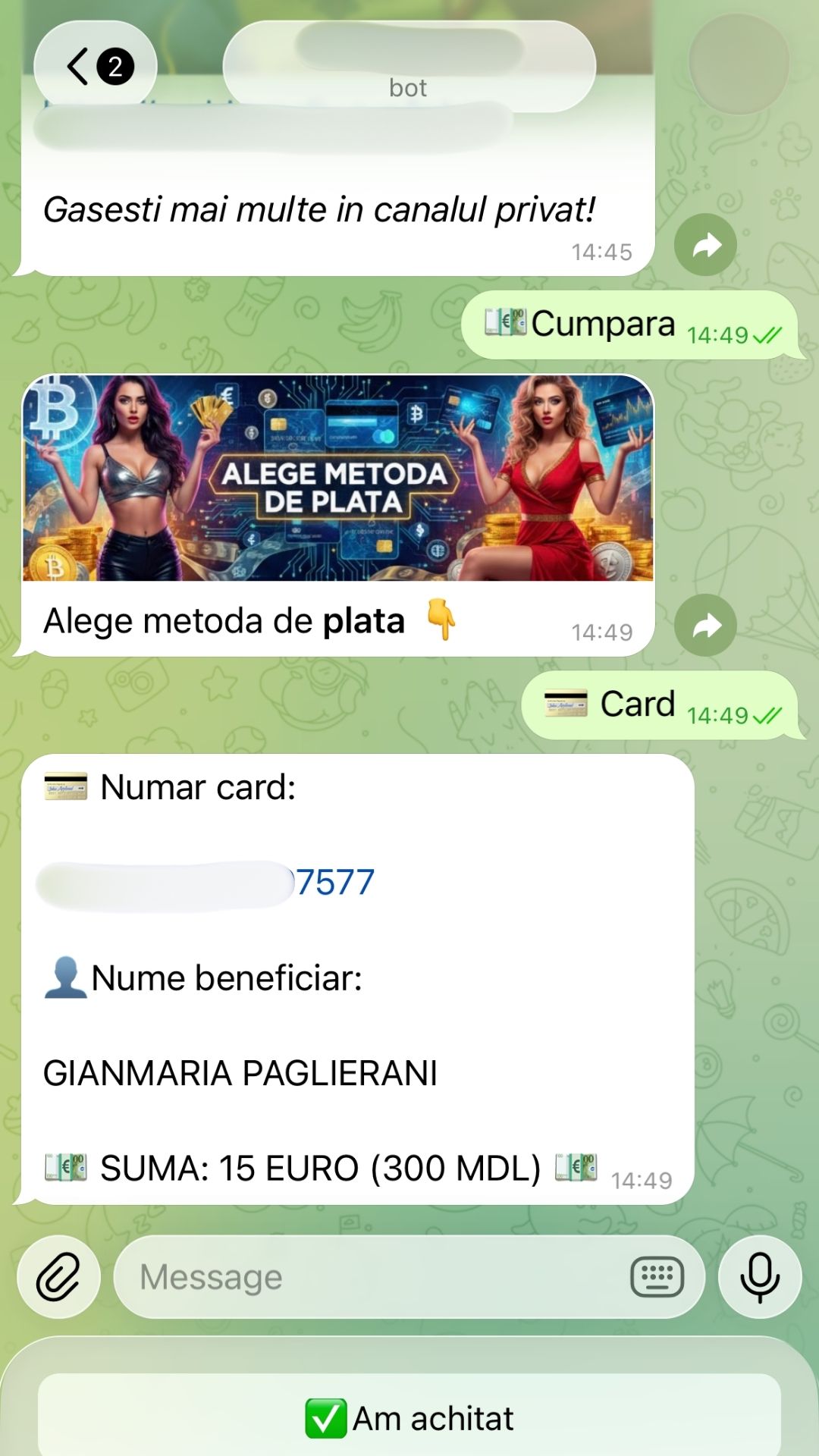
Task: Open the bot's profile header
Action: [409, 67]
